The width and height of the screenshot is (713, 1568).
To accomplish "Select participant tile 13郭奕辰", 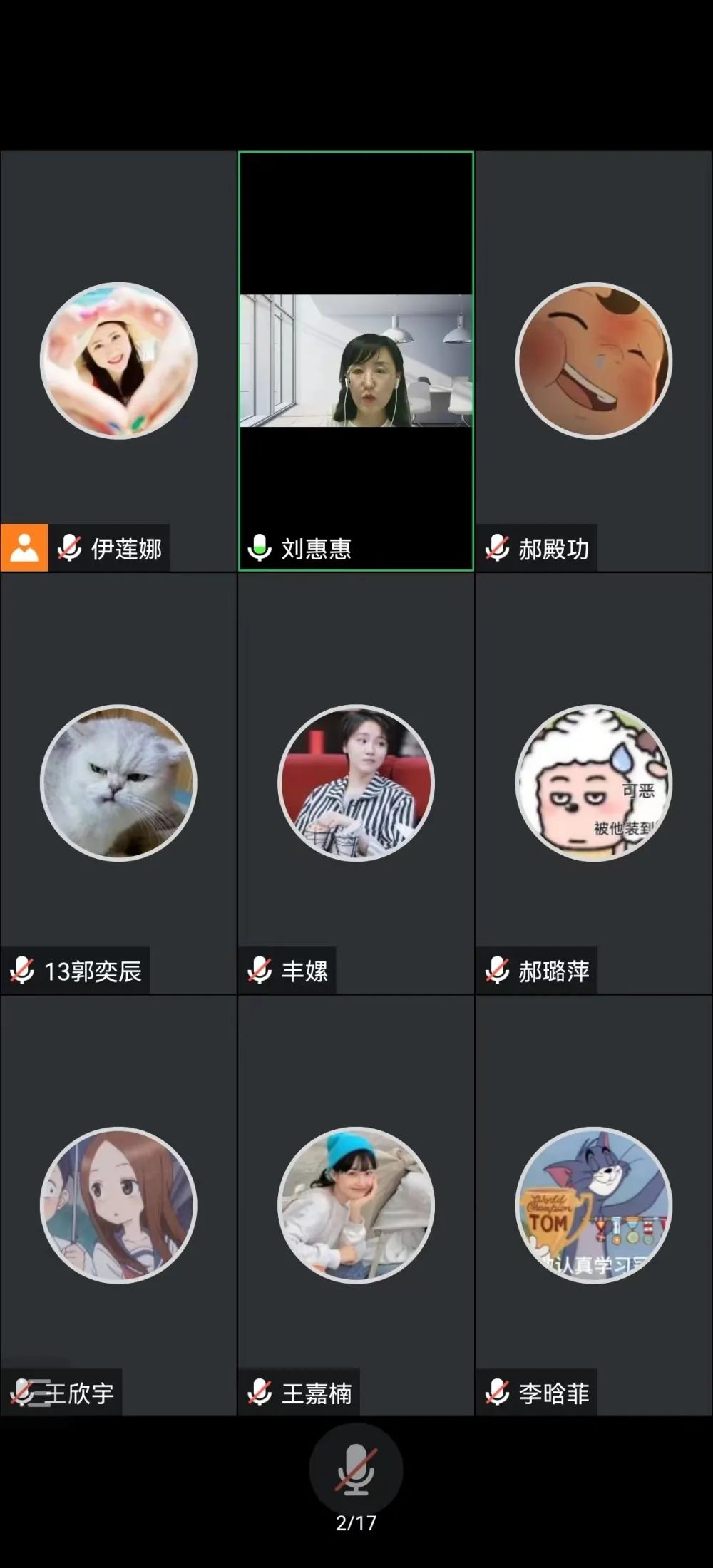I will [118, 783].
